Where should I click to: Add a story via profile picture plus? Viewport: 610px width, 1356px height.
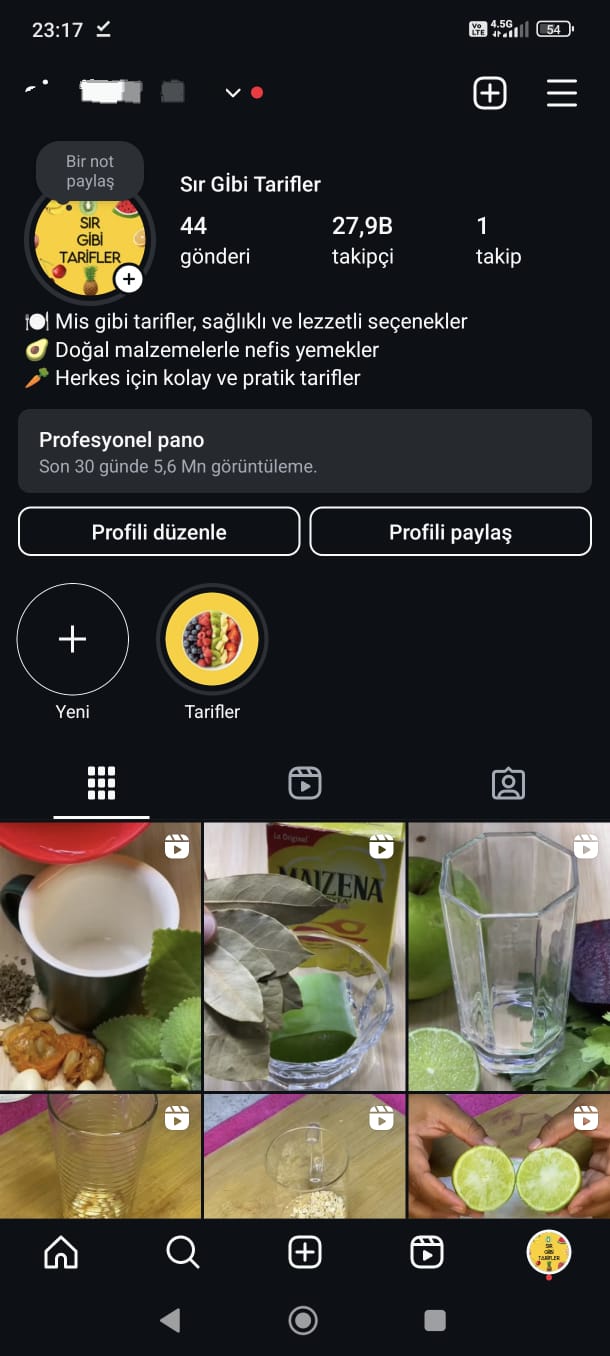click(128, 279)
